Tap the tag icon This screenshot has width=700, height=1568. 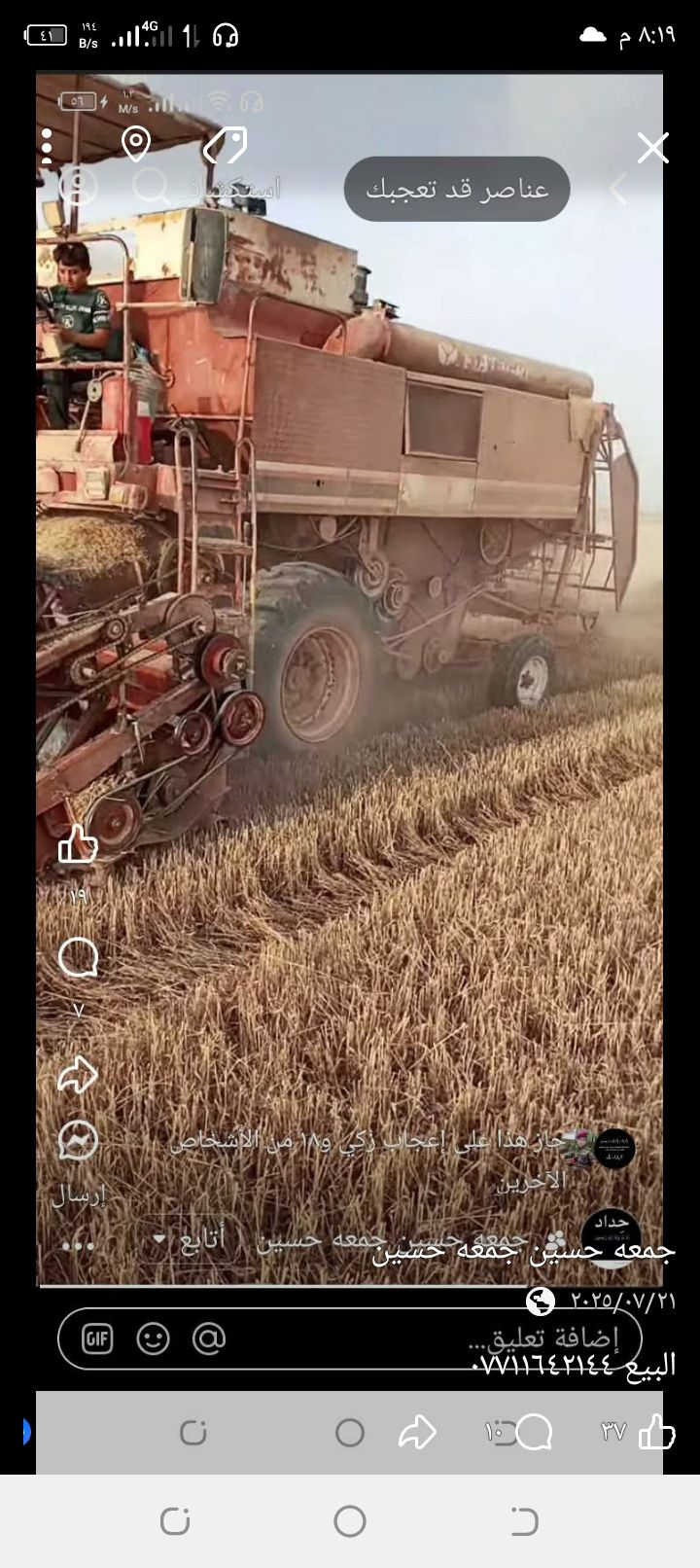click(x=225, y=146)
